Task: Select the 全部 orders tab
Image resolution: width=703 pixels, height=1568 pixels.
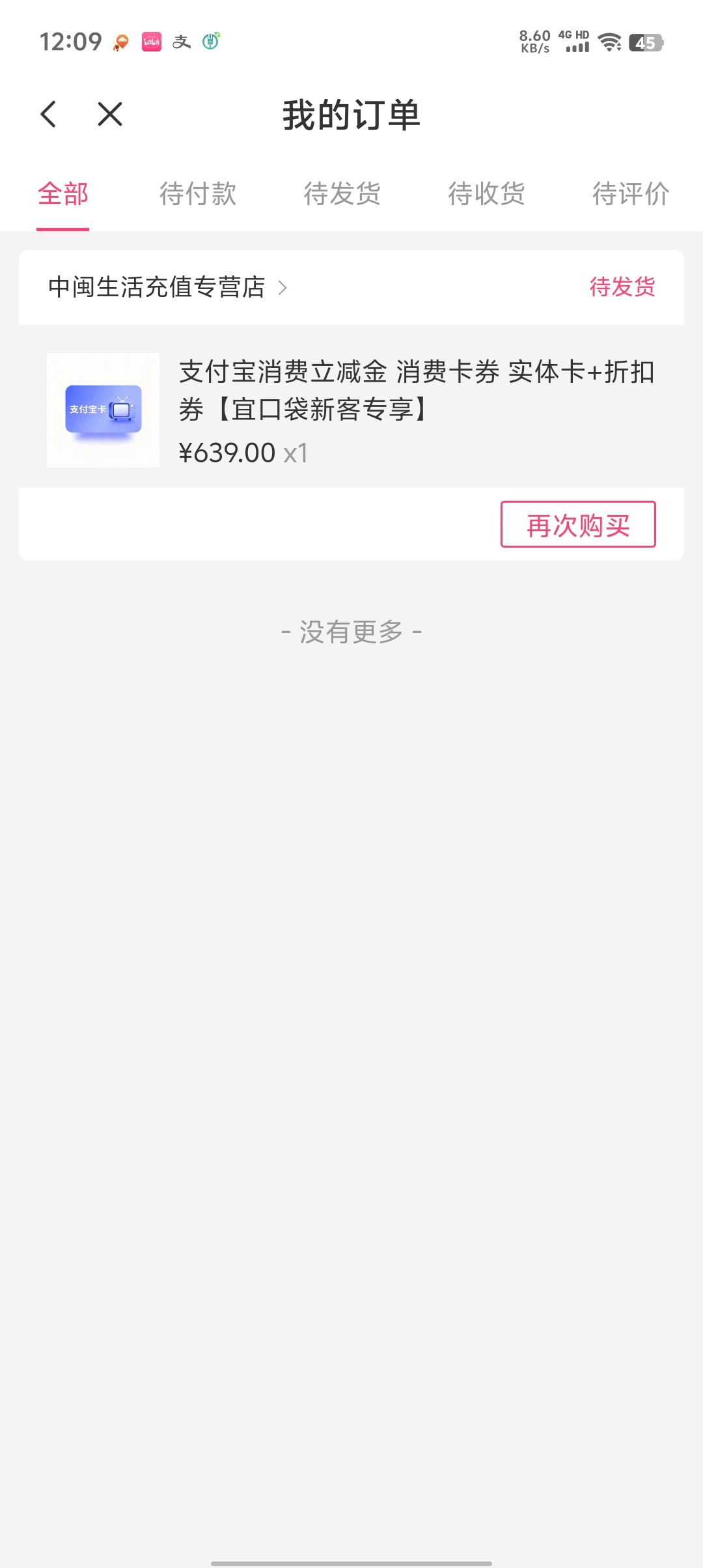Action: [63, 194]
